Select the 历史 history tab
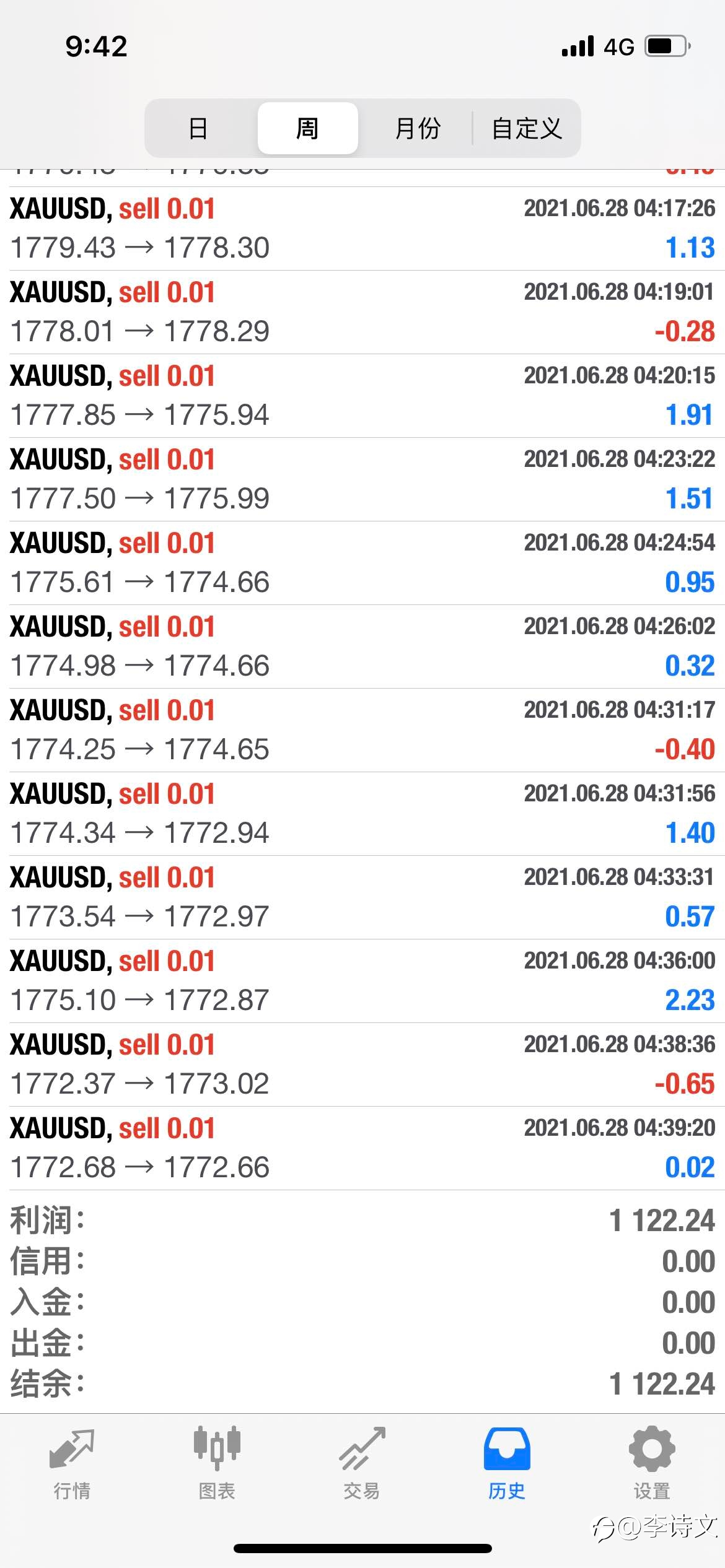This screenshot has width=725, height=1568. pos(507,1464)
